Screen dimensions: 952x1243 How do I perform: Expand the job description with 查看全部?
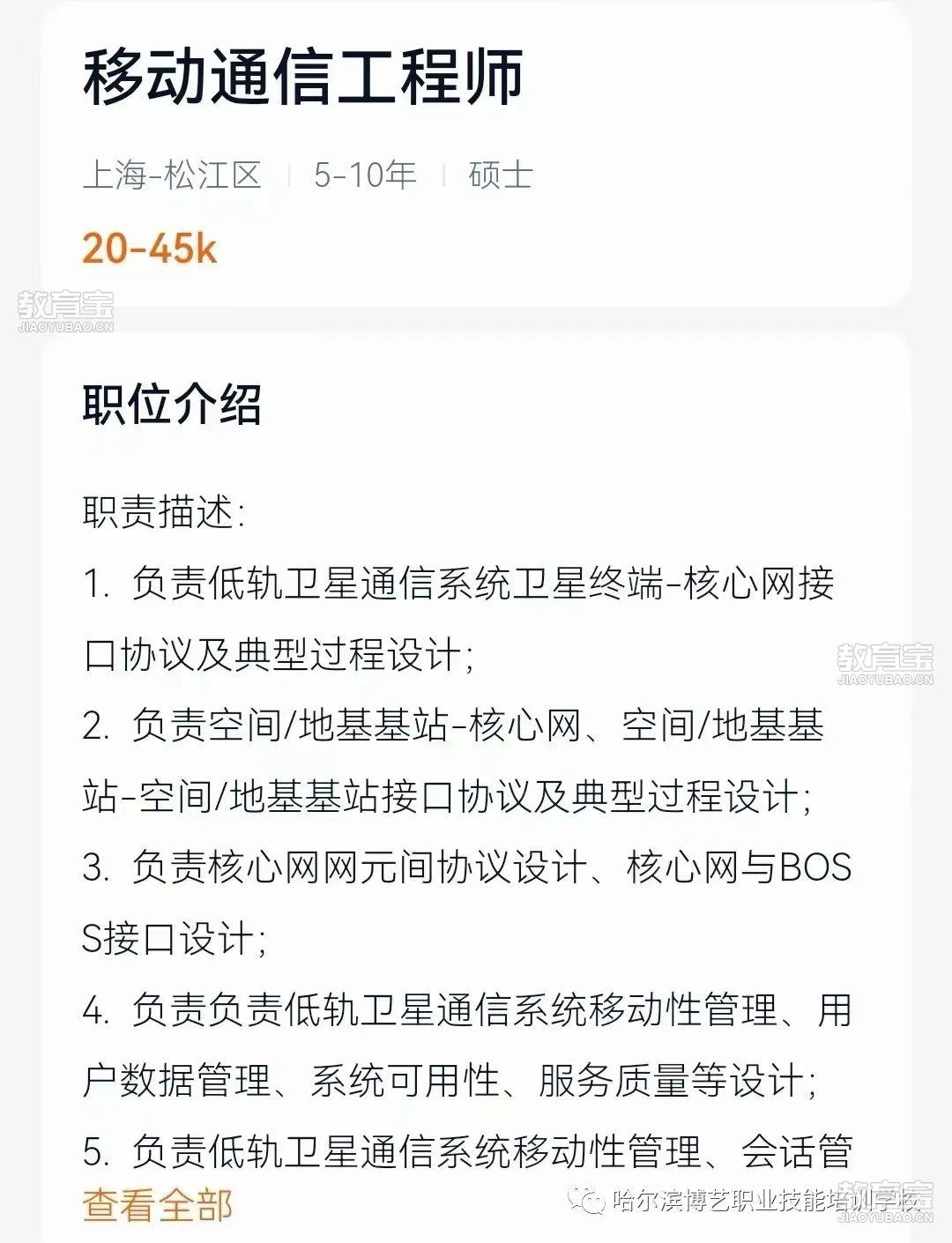click(158, 1205)
